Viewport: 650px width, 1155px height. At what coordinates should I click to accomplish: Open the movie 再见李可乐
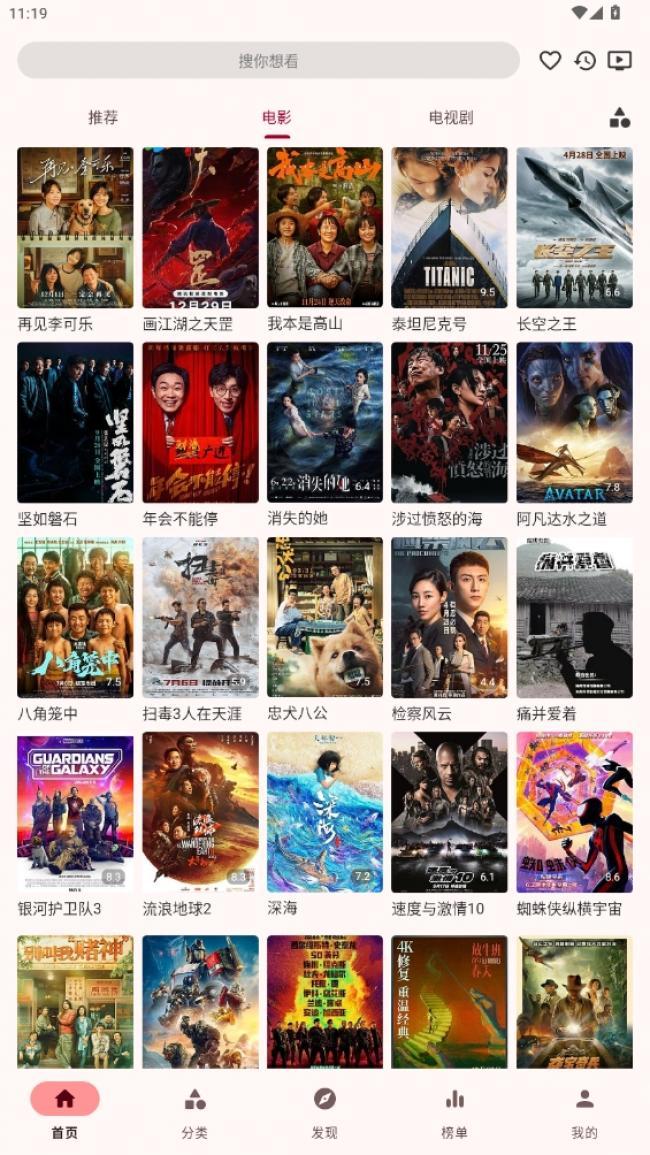[x=75, y=228]
